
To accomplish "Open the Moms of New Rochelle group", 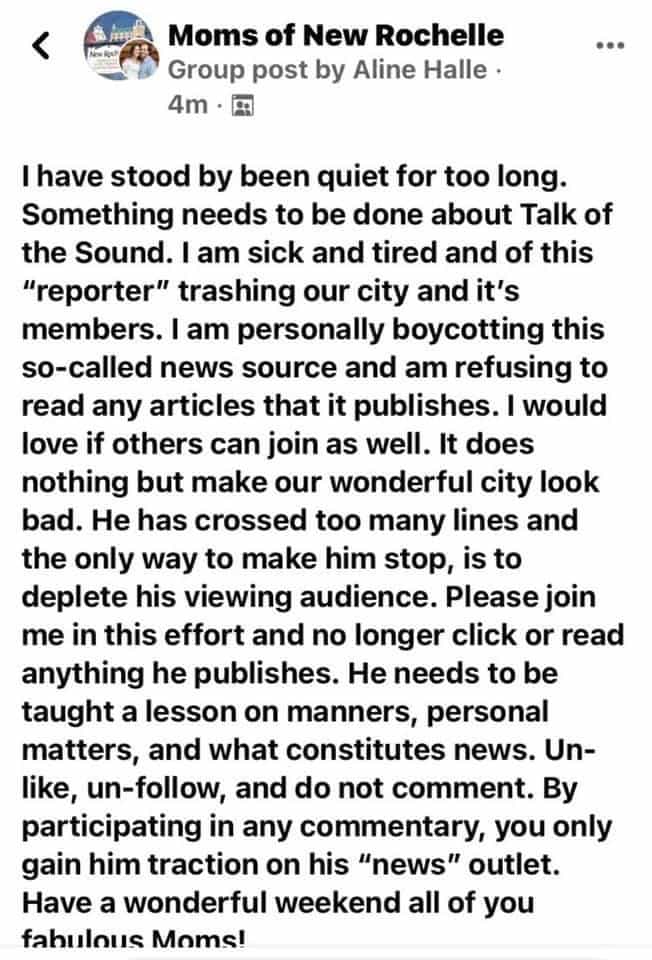I will (336, 36).
